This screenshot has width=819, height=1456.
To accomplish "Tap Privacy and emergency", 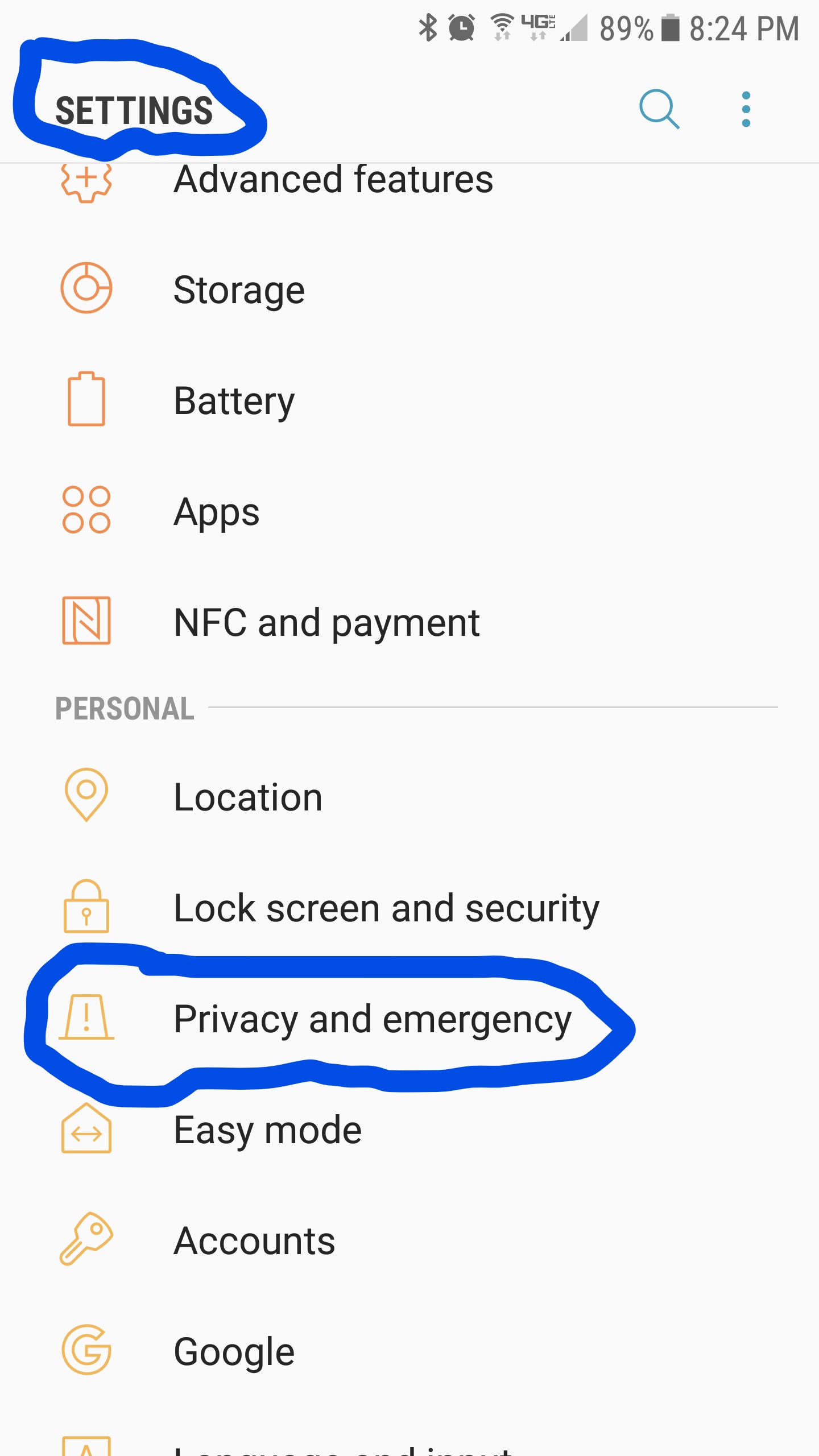I will pos(373,1019).
